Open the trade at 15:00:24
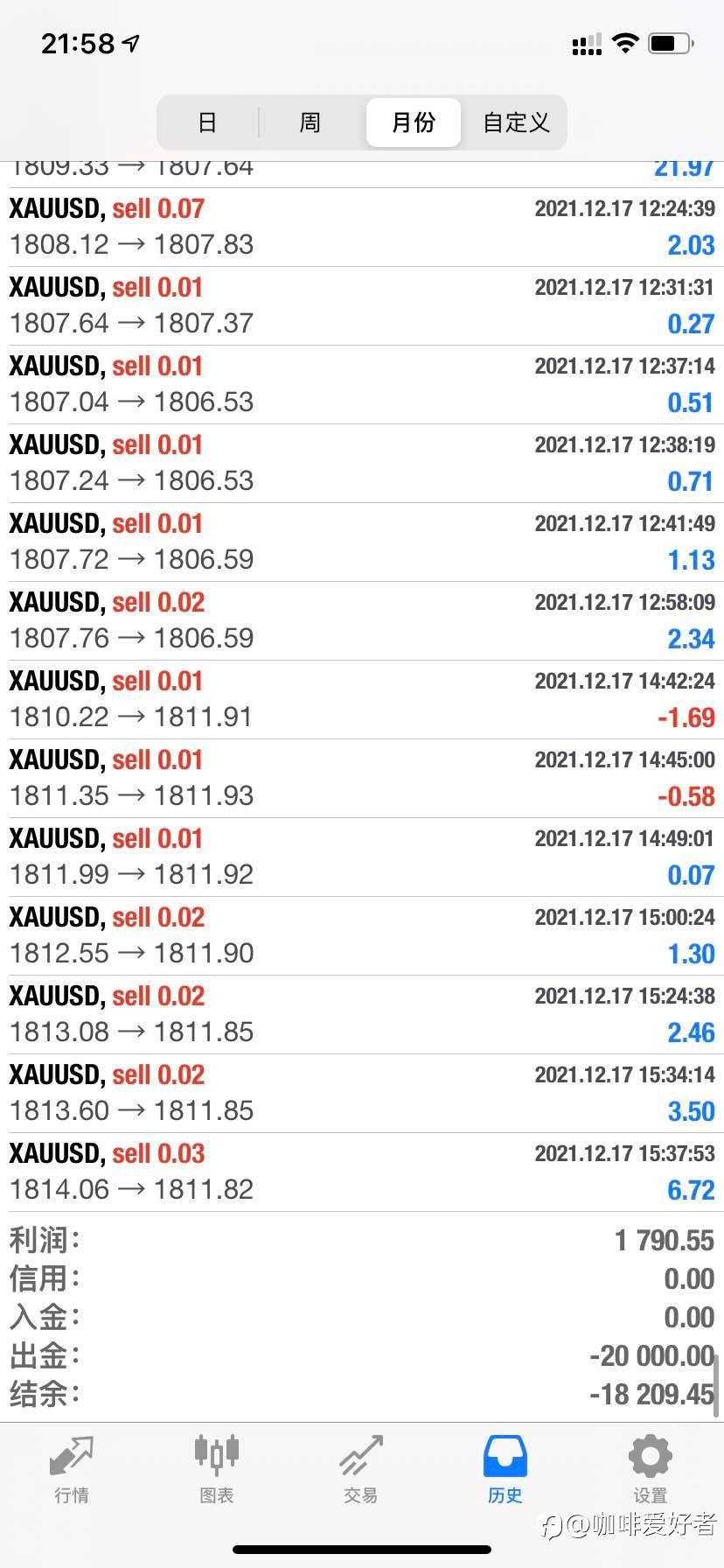Viewport: 724px width, 1568px height. click(x=362, y=935)
